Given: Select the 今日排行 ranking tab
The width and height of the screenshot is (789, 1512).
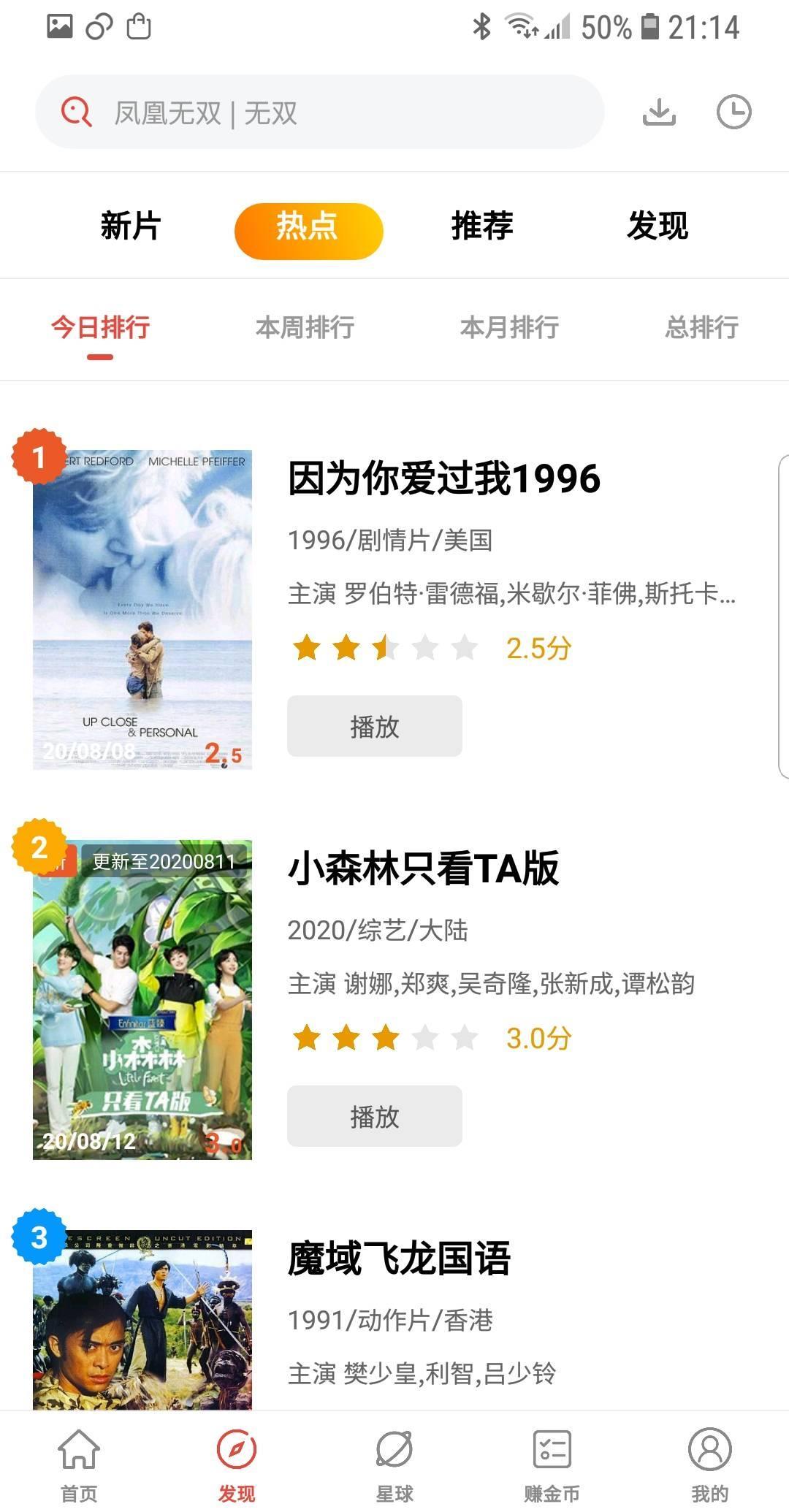Looking at the screenshot, I should click(x=101, y=327).
